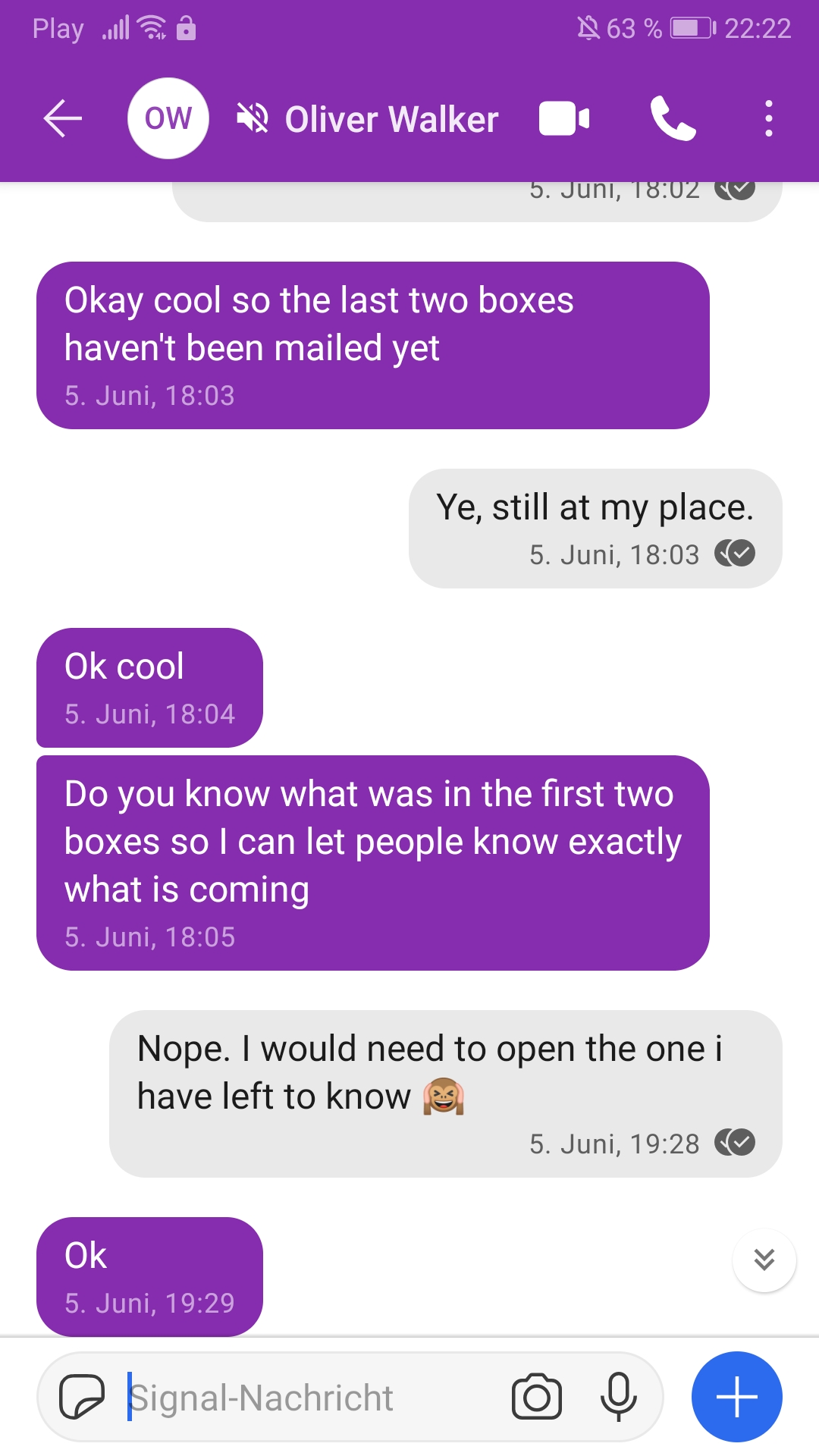This screenshot has height=1456, width=819.
Task: Open Oliver Walker's contact profile avatar
Action: [168, 119]
